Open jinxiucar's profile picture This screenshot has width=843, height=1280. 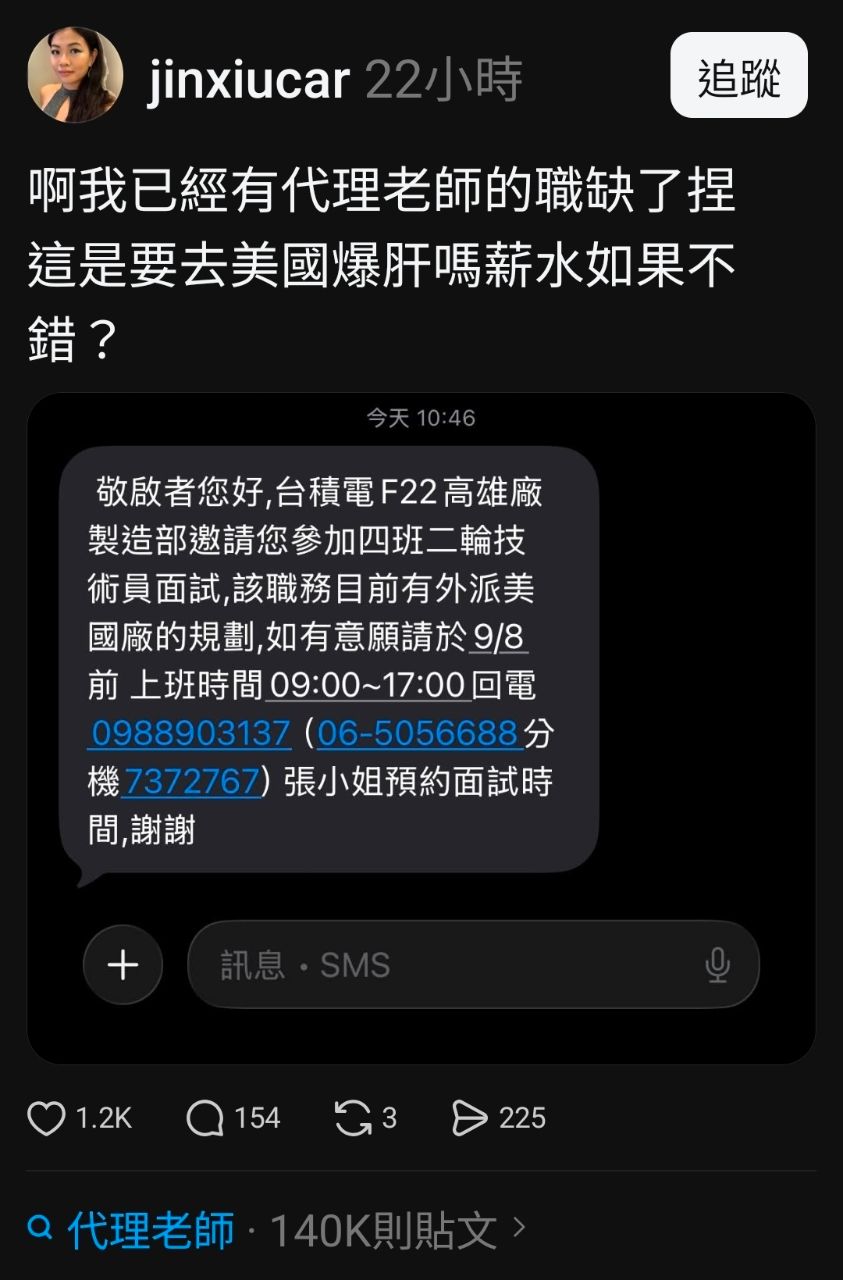pyautogui.click(x=75, y=75)
